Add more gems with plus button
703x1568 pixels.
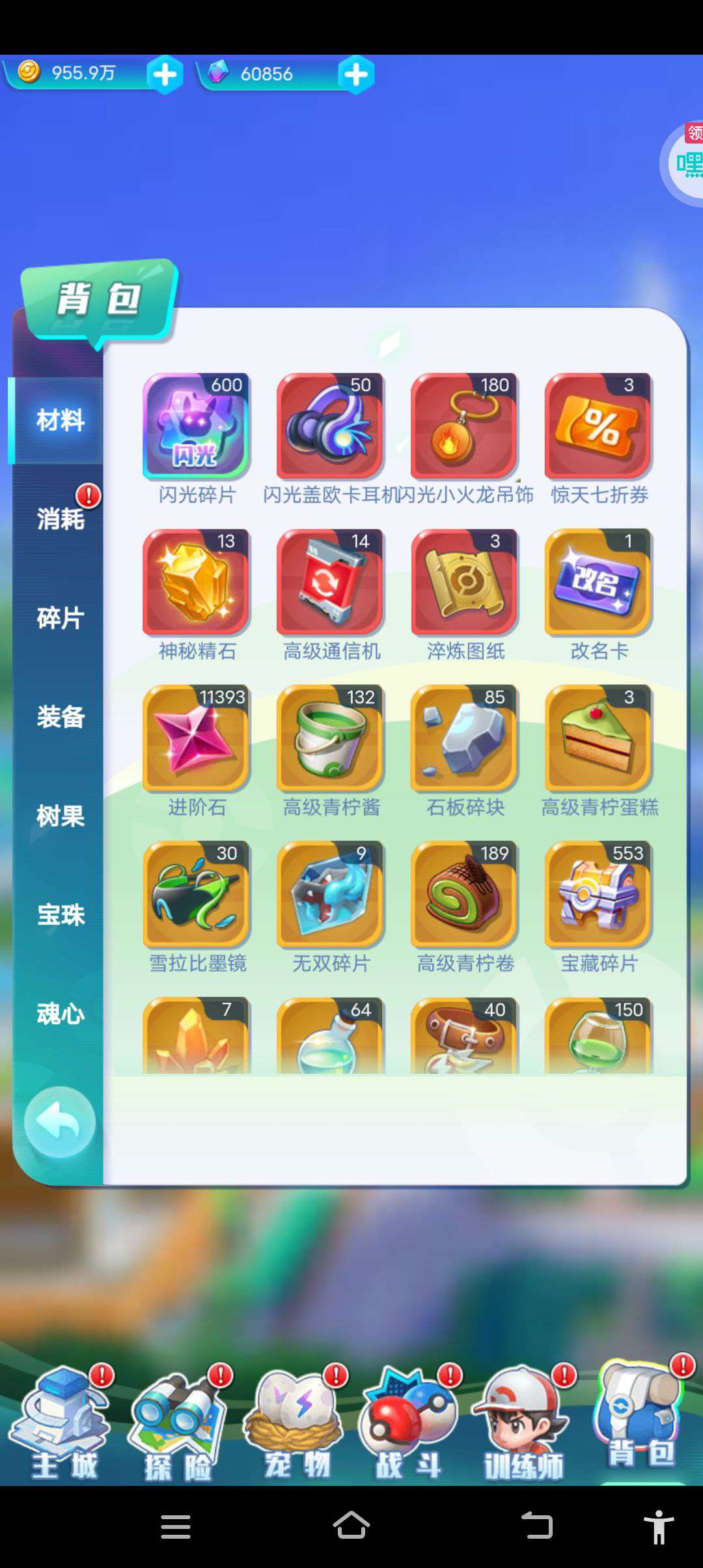[356, 74]
